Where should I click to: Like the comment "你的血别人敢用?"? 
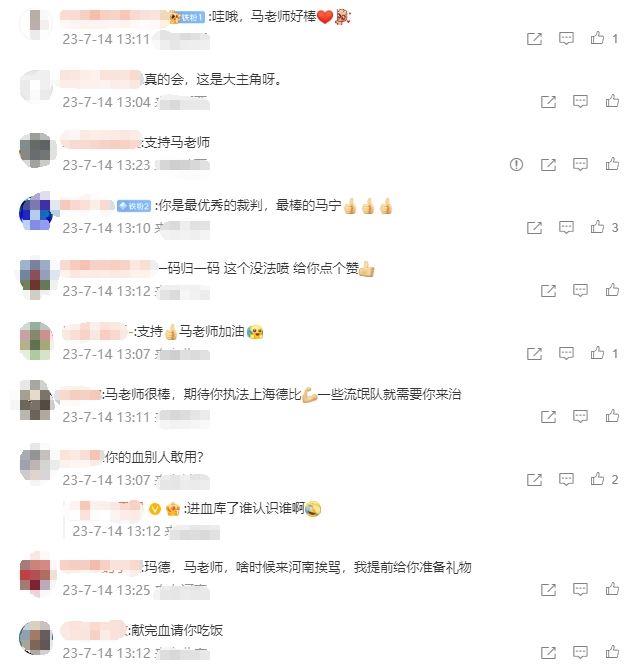(598, 480)
